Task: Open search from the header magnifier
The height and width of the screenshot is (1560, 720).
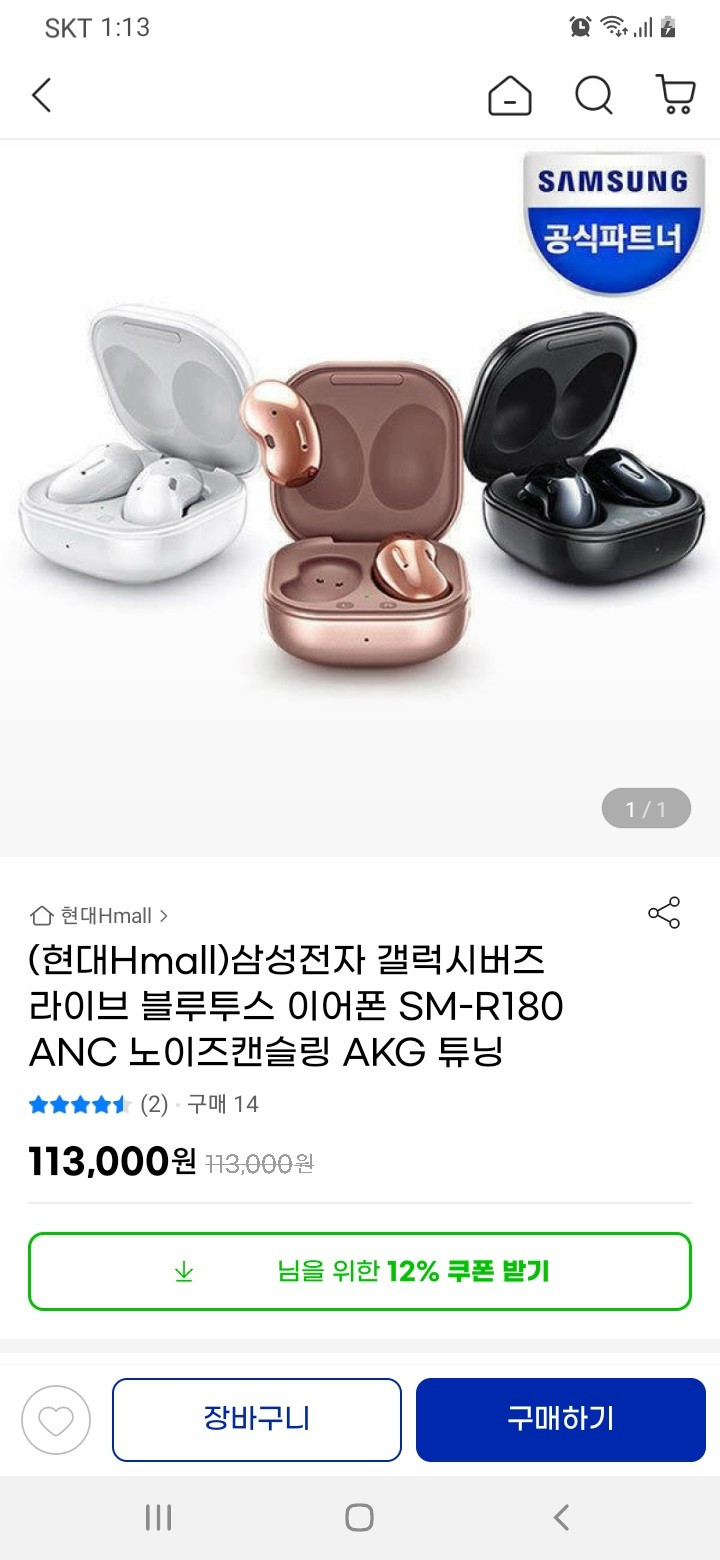Action: click(593, 96)
